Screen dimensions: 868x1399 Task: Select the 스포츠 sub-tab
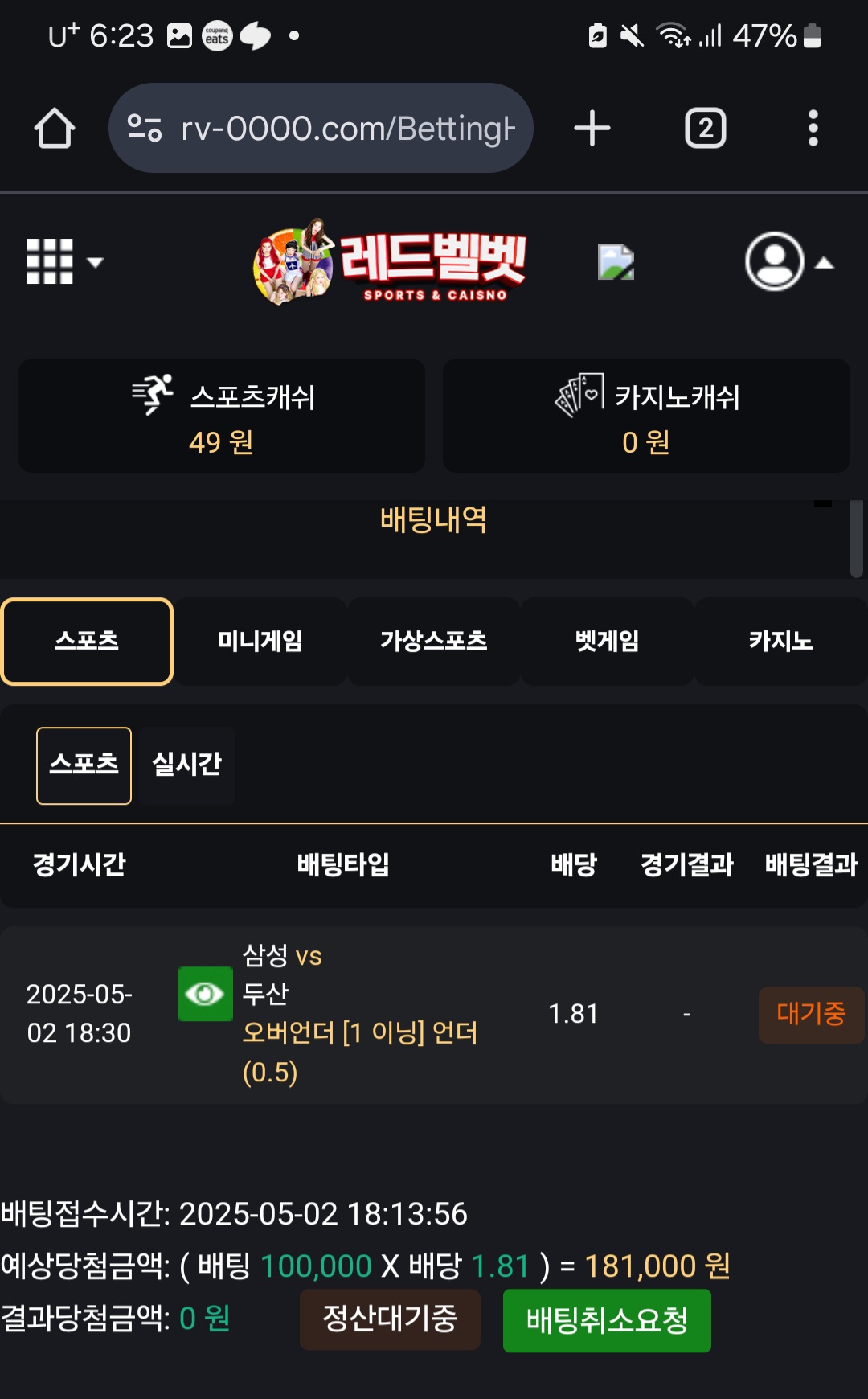[x=84, y=765]
